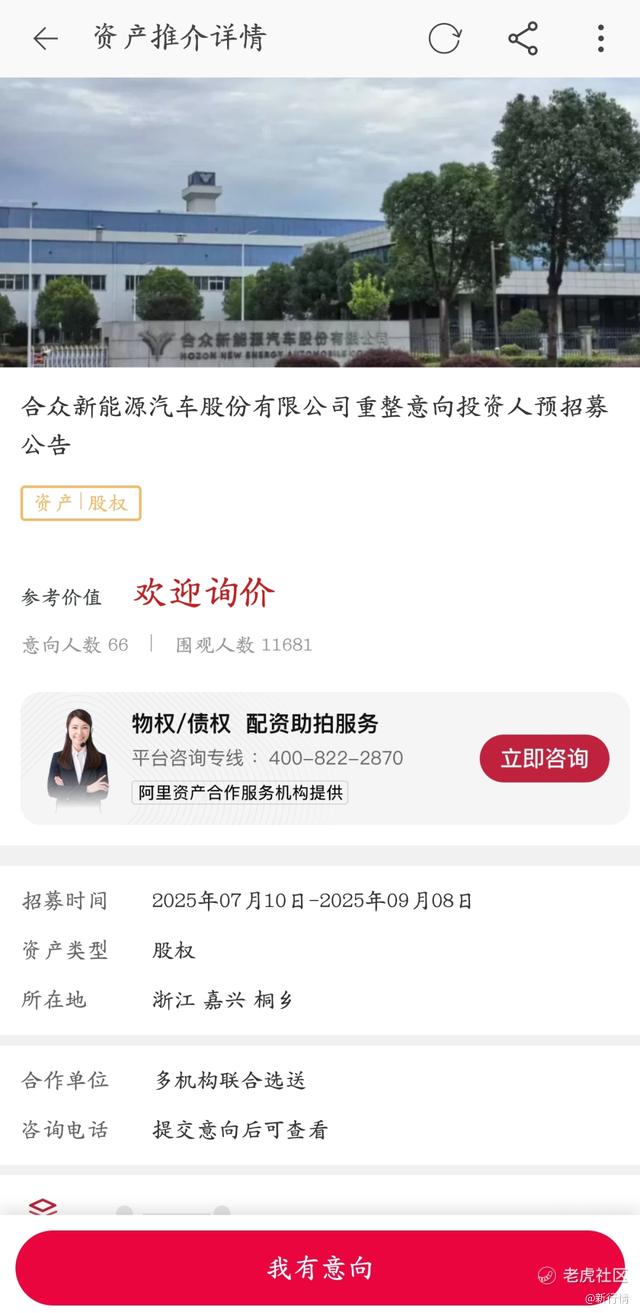The image size is (640, 1313).
Task: Tap the red 我有意向 button
Action: point(320,1268)
